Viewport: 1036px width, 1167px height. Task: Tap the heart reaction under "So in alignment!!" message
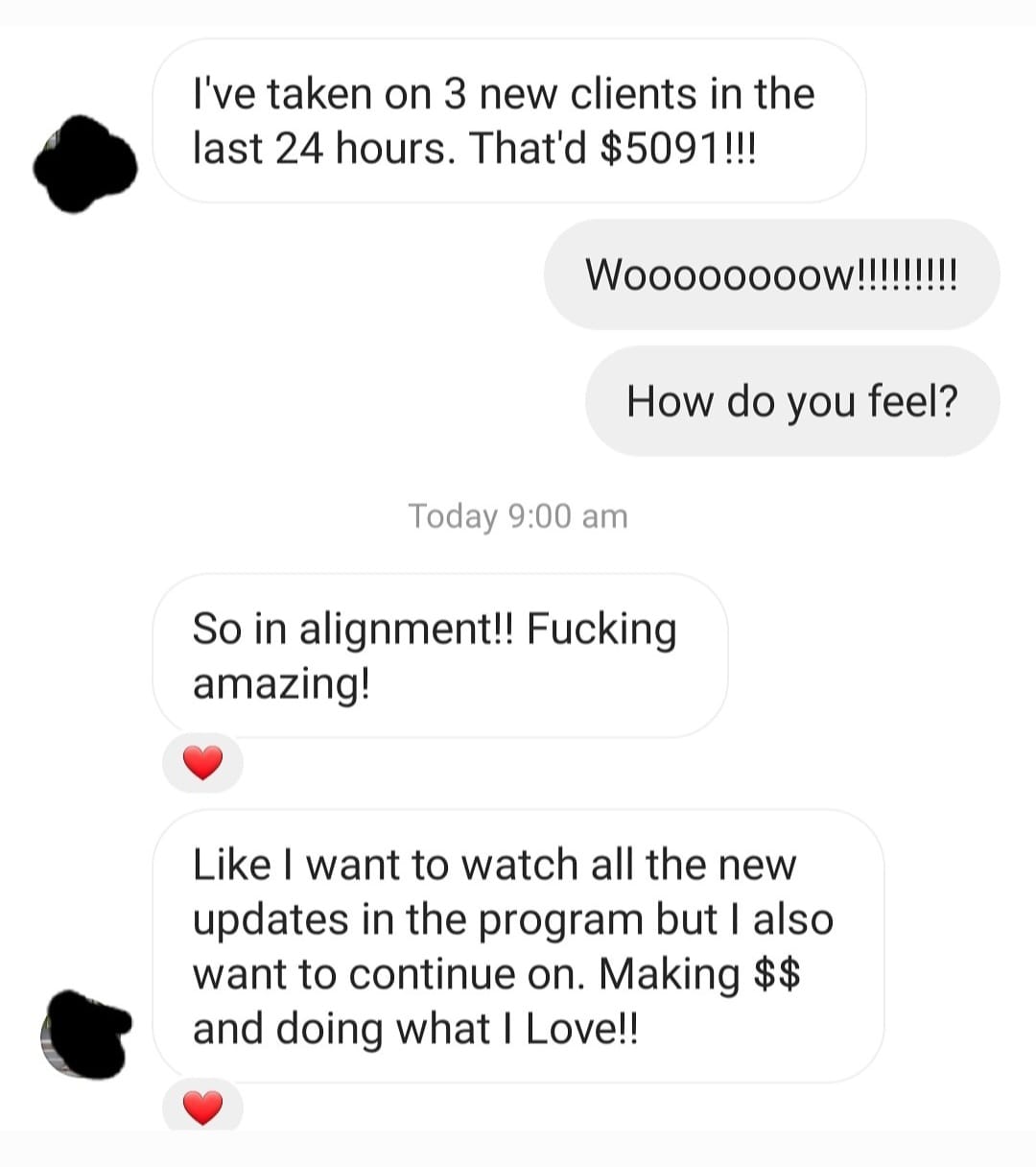click(x=202, y=764)
